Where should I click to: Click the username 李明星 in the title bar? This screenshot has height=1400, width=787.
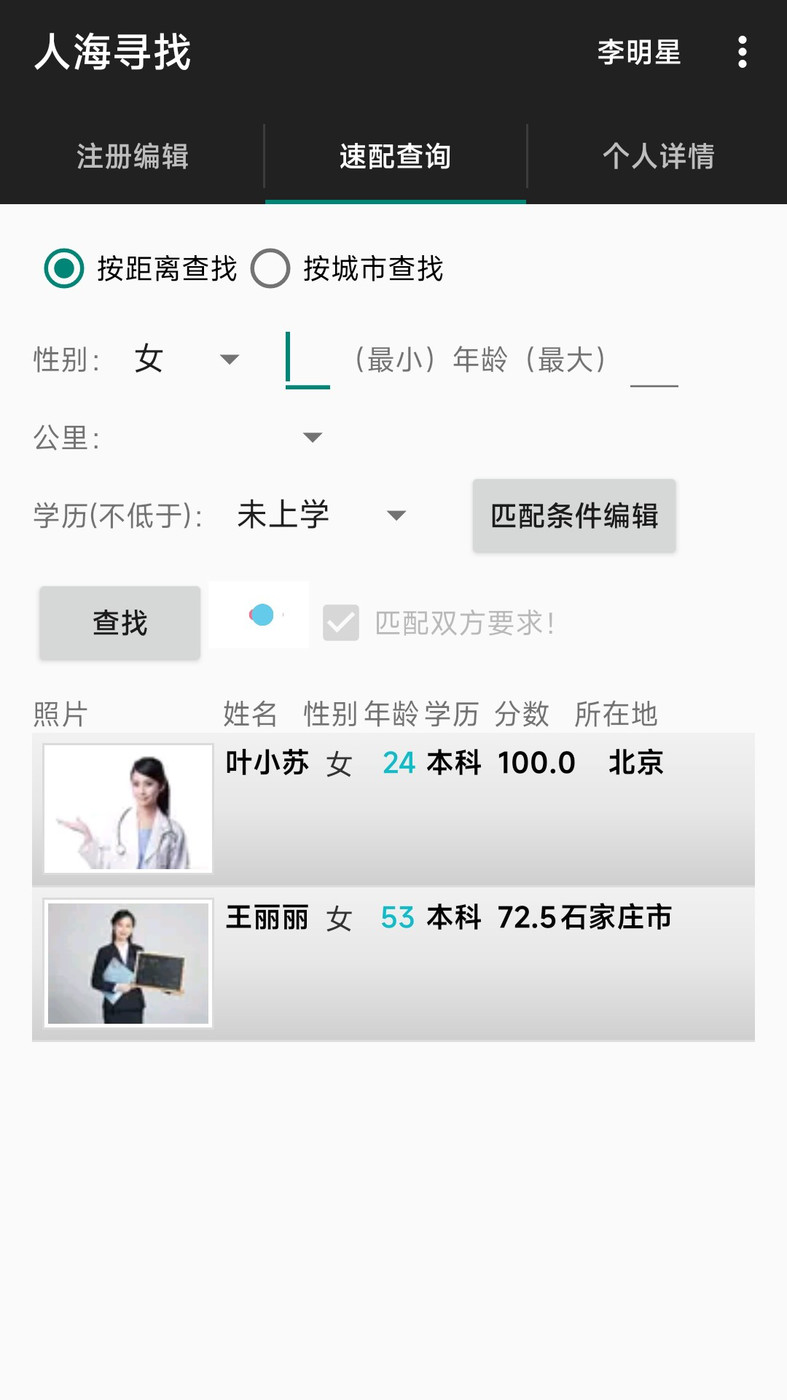pyautogui.click(x=638, y=51)
